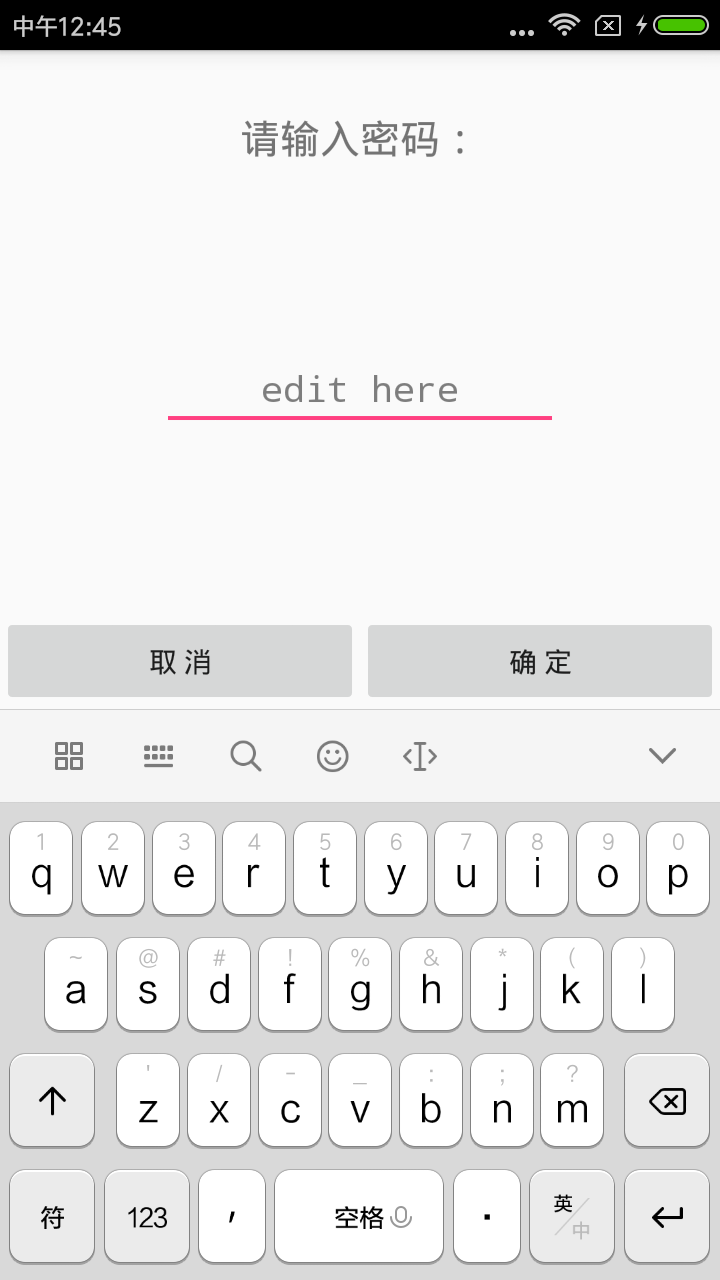Open the keyboard search icon
720x1280 pixels.
(246, 756)
